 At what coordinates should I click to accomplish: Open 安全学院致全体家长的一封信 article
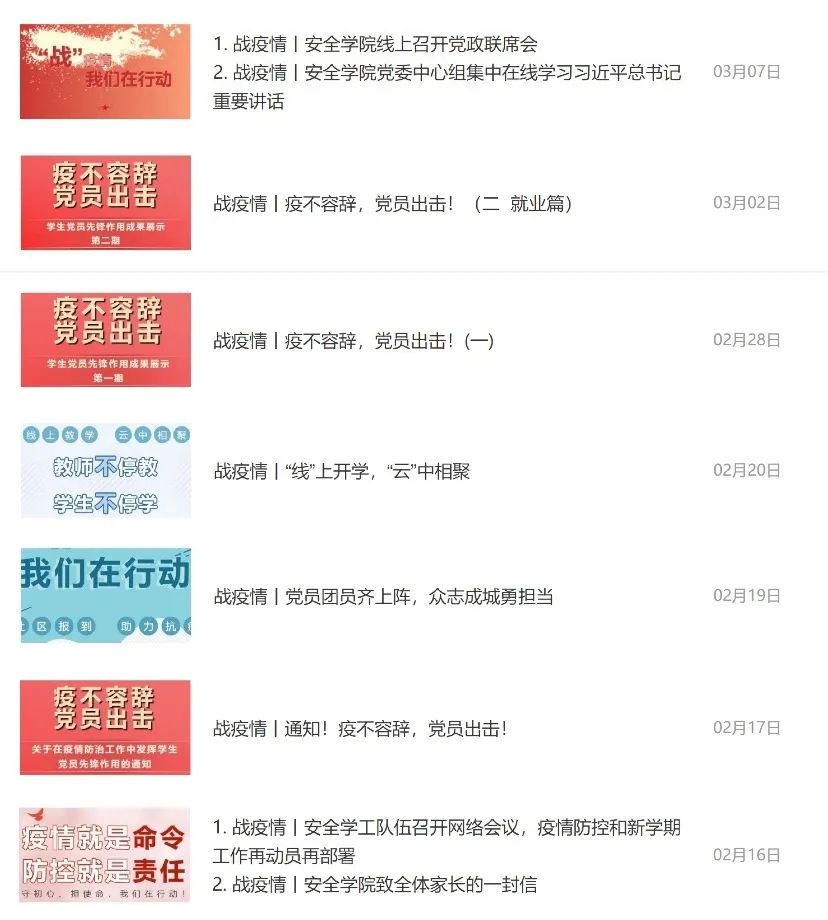(375, 884)
